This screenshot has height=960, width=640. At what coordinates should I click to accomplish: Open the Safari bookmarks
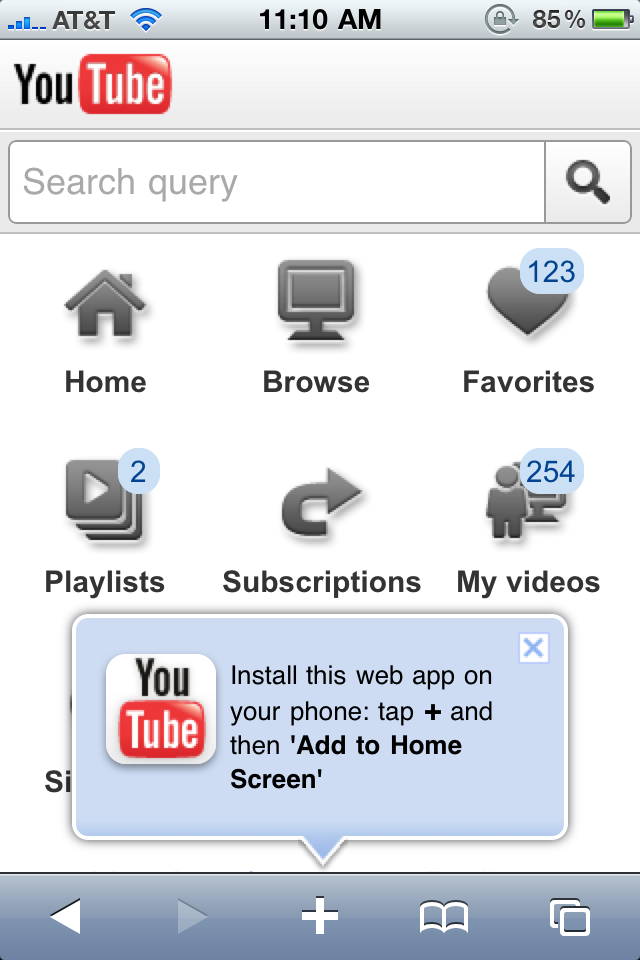click(443, 916)
